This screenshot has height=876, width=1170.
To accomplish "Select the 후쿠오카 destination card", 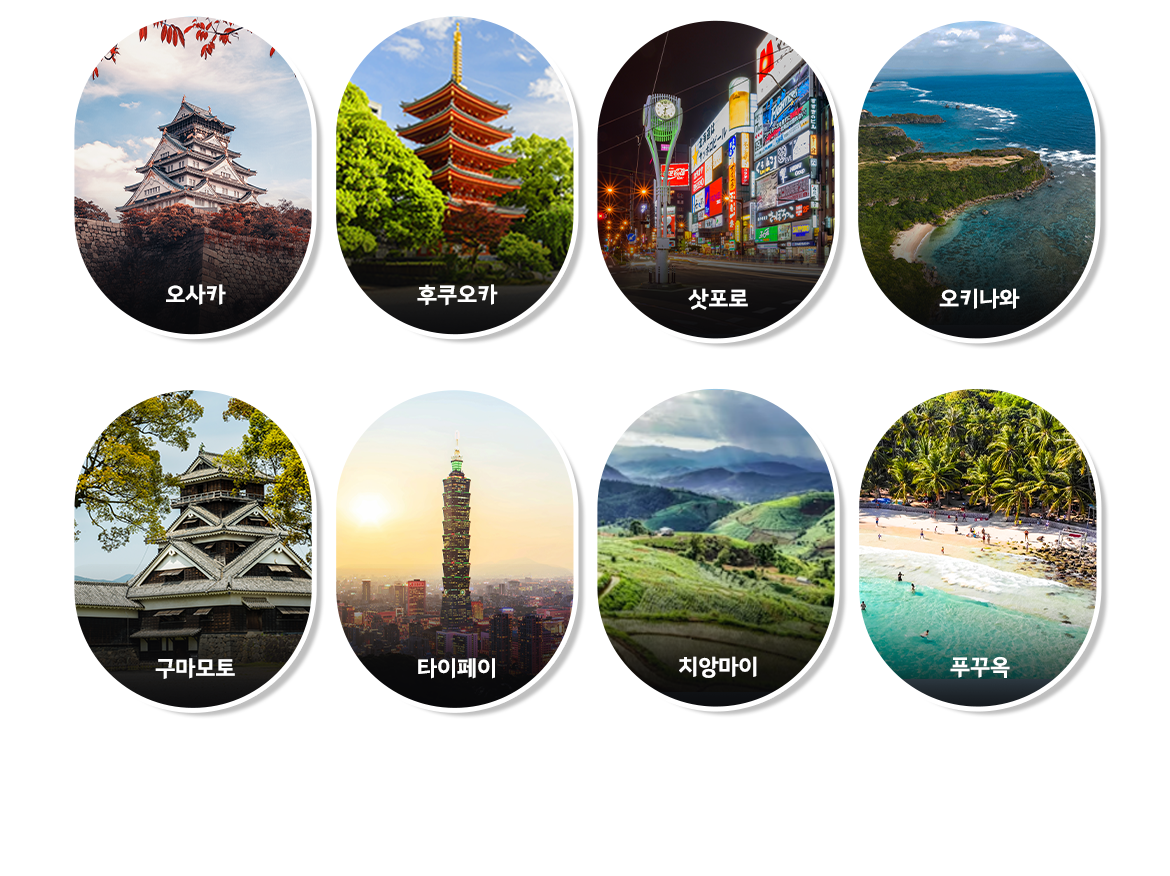I will click(455, 177).
